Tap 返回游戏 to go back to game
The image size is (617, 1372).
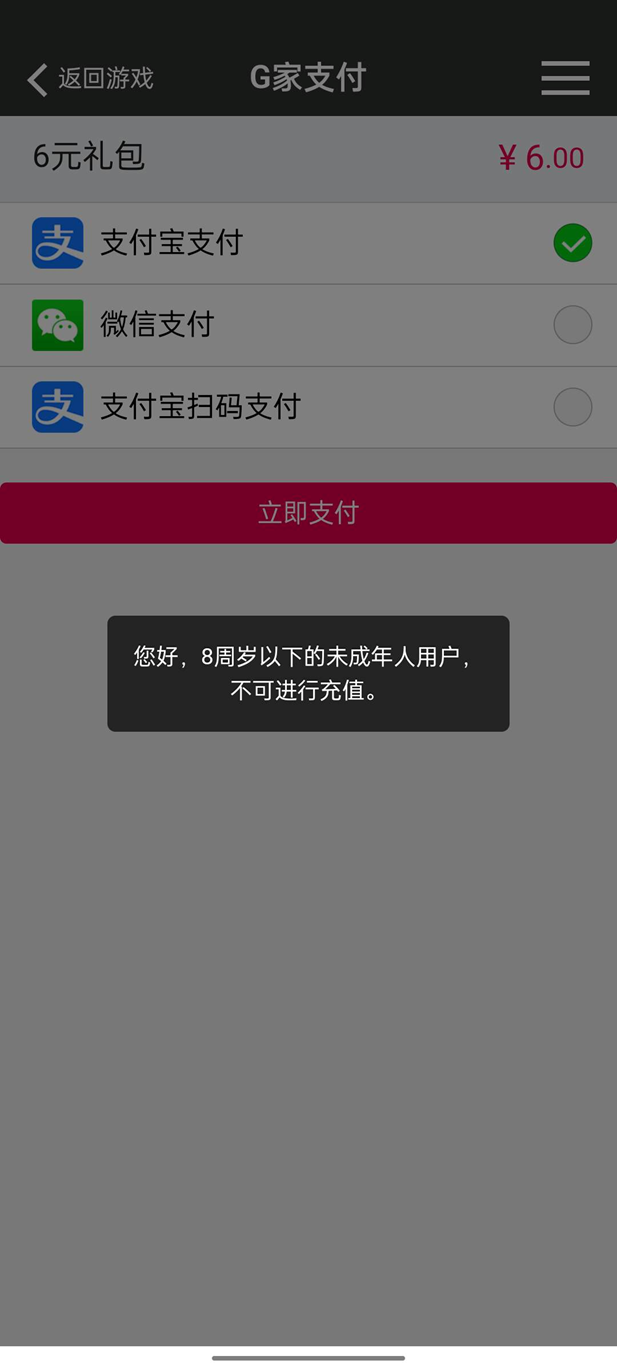coord(91,79)
